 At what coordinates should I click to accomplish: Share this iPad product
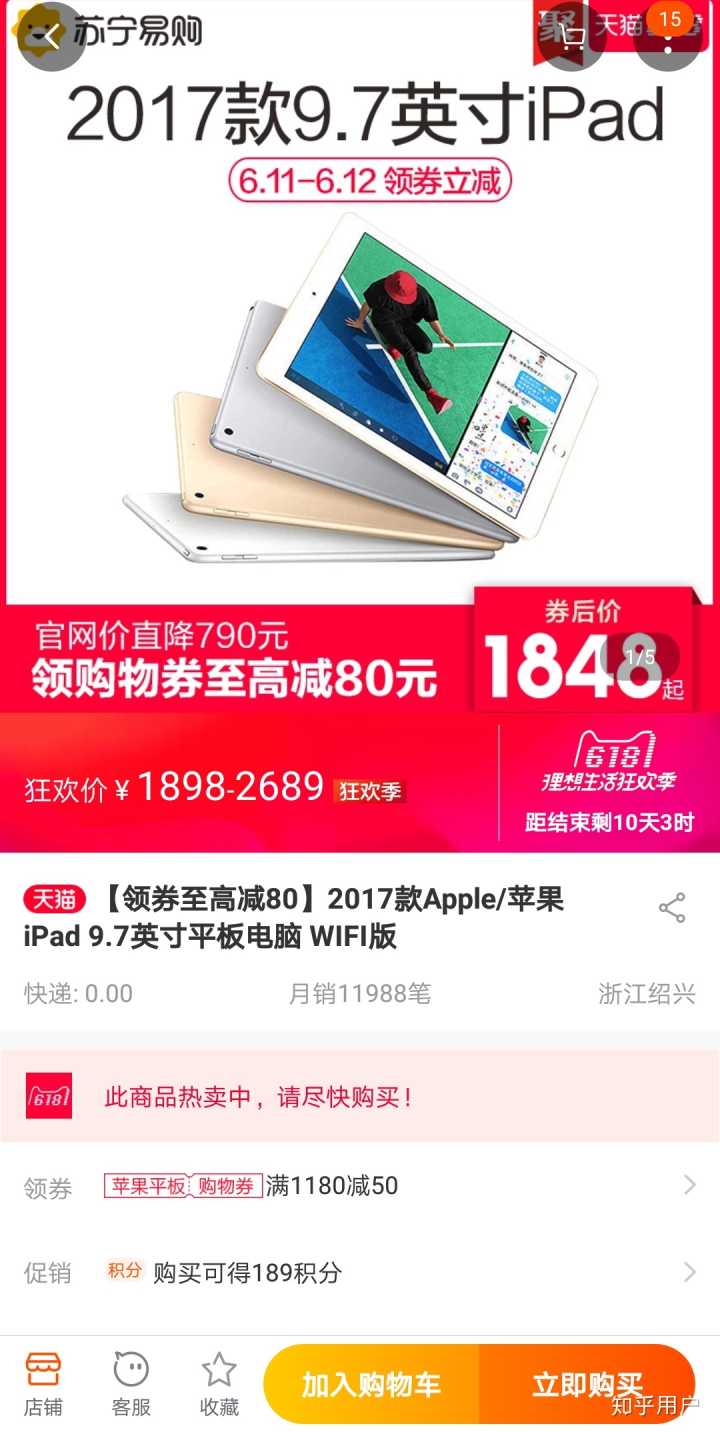coord(671,908)
